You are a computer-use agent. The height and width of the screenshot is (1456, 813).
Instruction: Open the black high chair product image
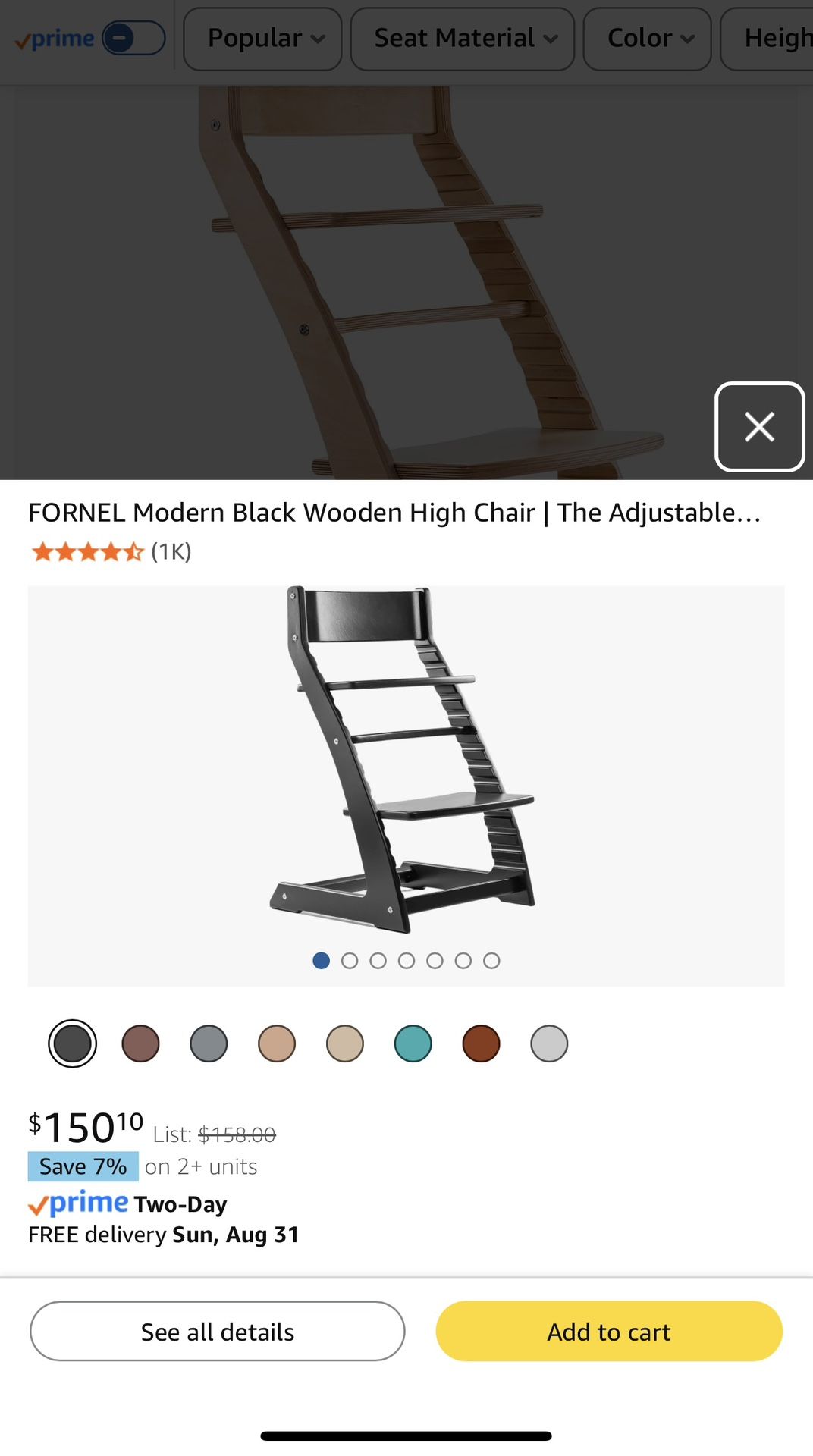click(406, 758)
